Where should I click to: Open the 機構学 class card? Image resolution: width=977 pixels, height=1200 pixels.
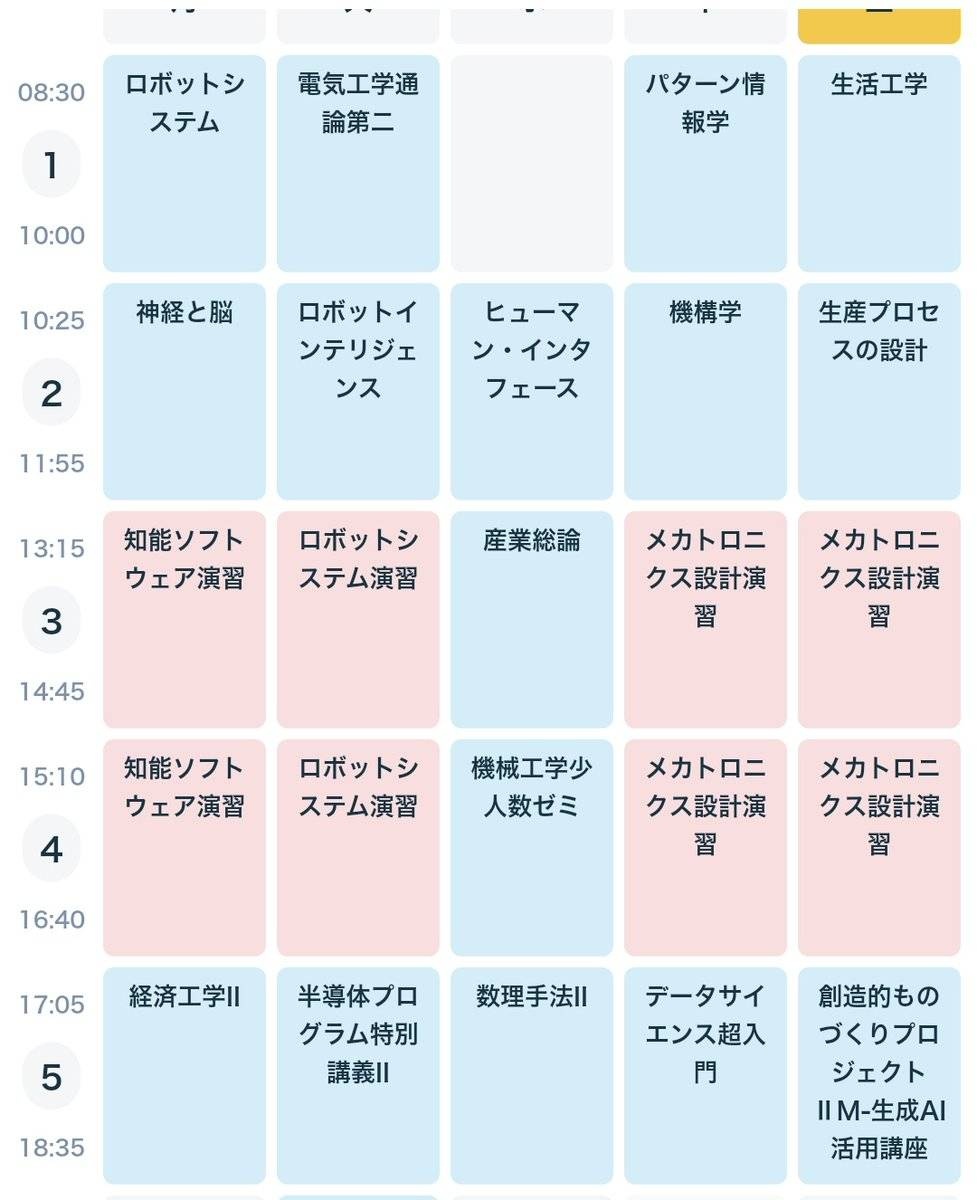[705, 391]
